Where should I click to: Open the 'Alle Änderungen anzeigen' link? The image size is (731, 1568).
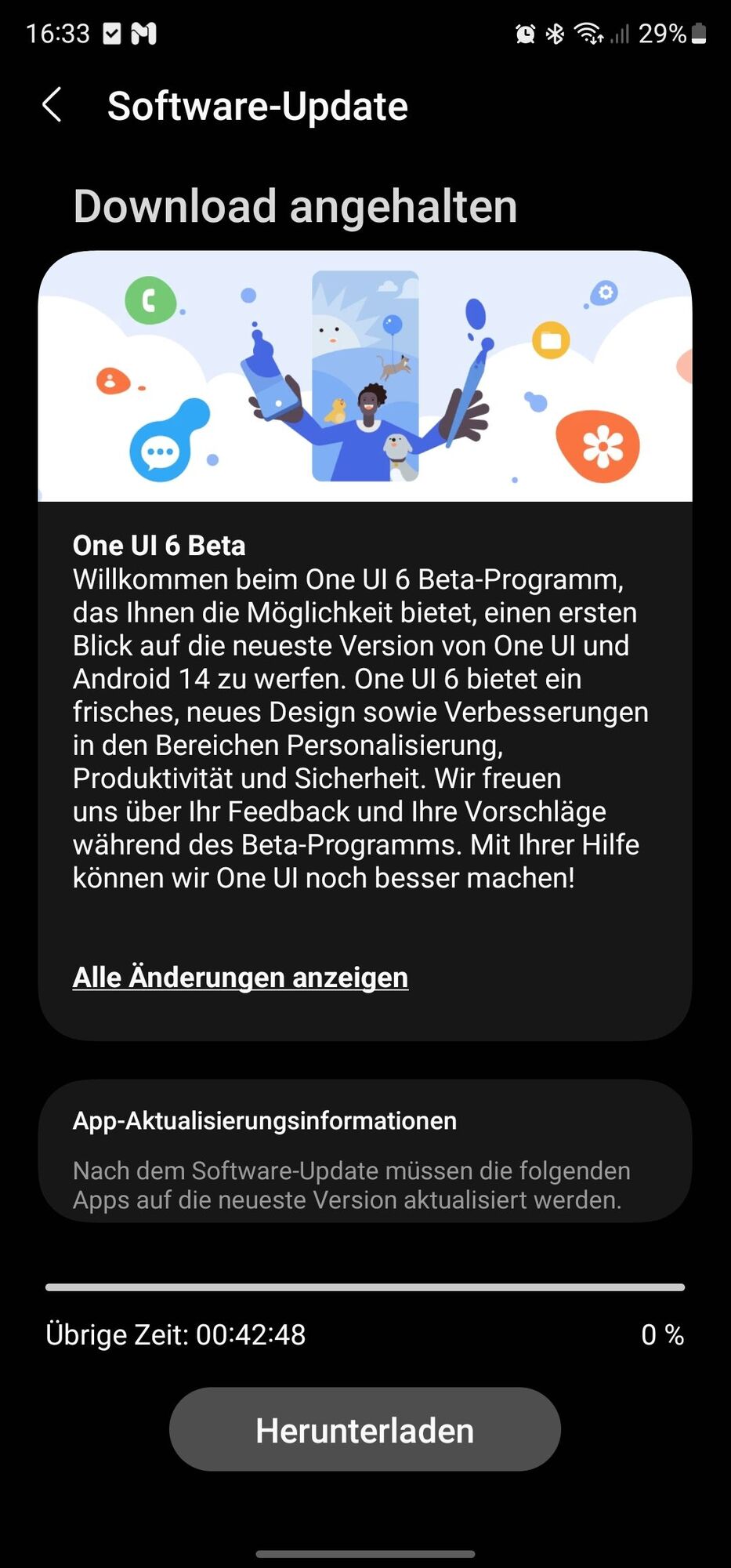pyautogui.click(x=240, y=977)
